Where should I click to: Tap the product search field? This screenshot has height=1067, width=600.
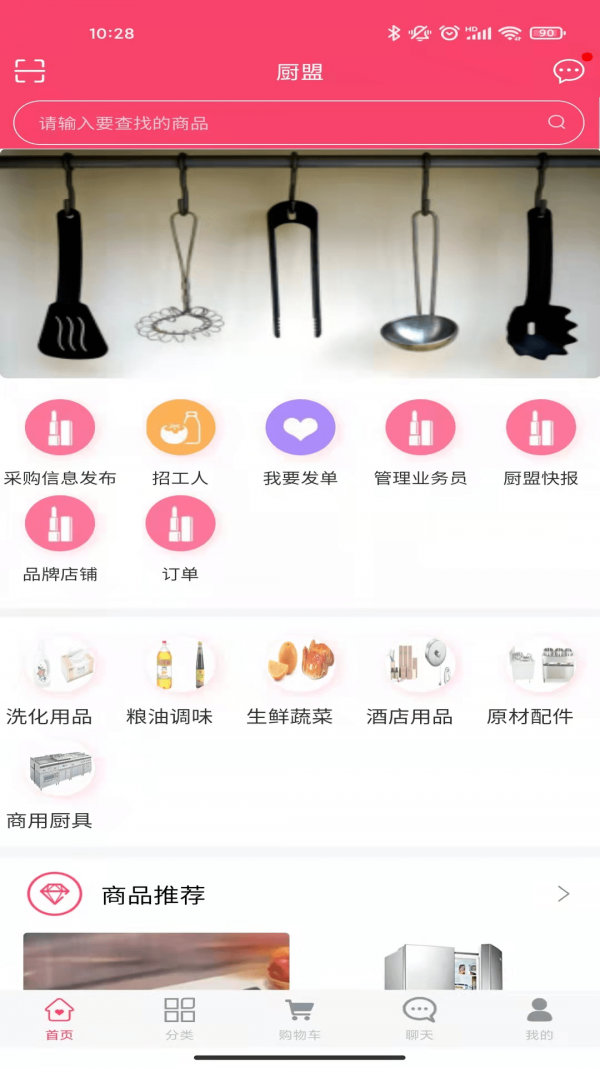point(298,123)
